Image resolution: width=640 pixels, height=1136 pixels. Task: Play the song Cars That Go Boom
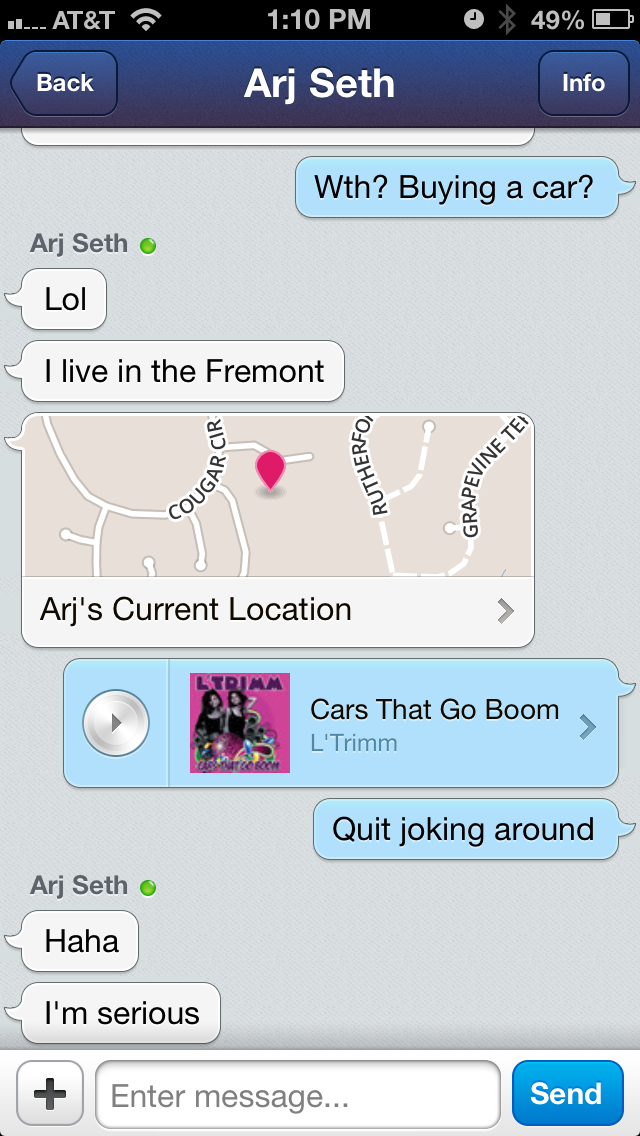tap(116, 722)
